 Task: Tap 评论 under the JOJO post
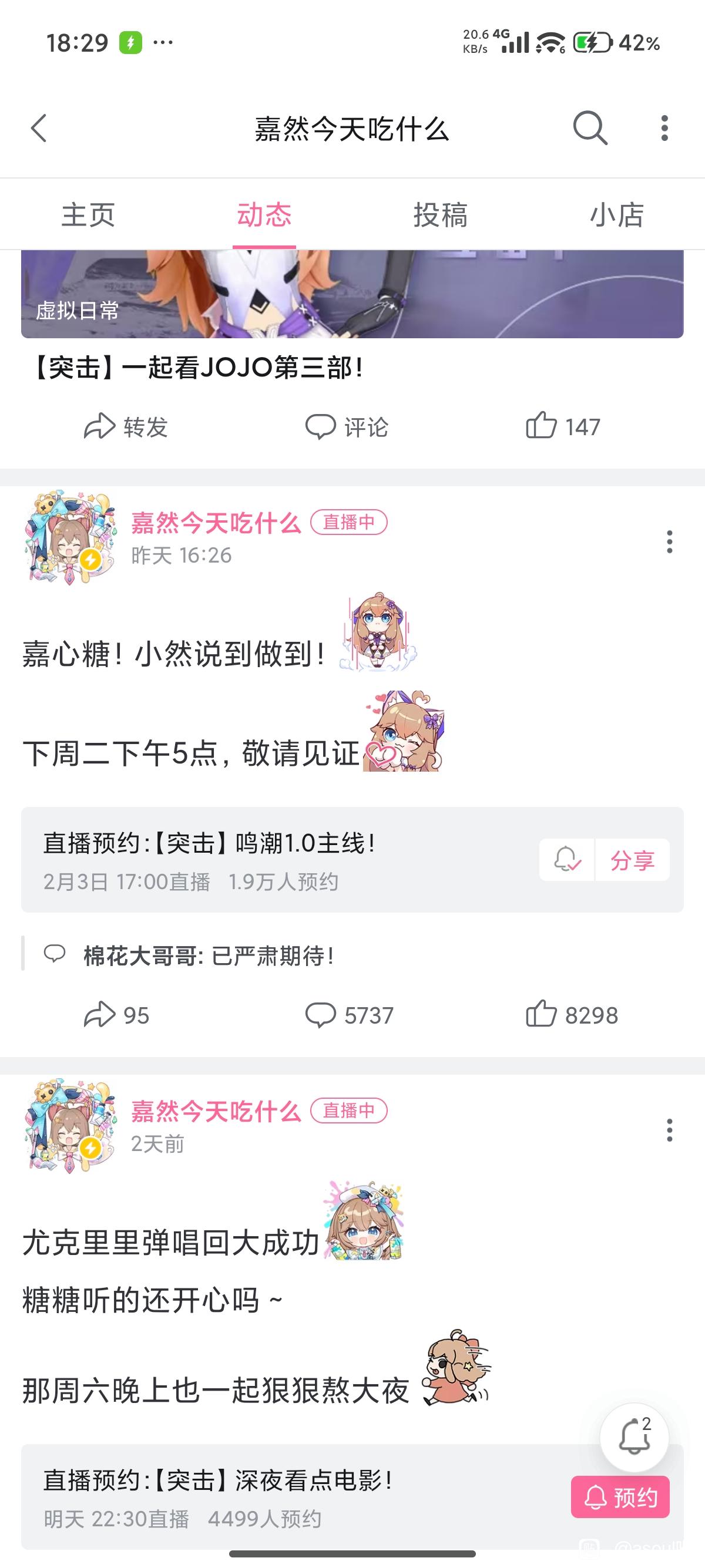pyautogui.click(x=347, y=427)
